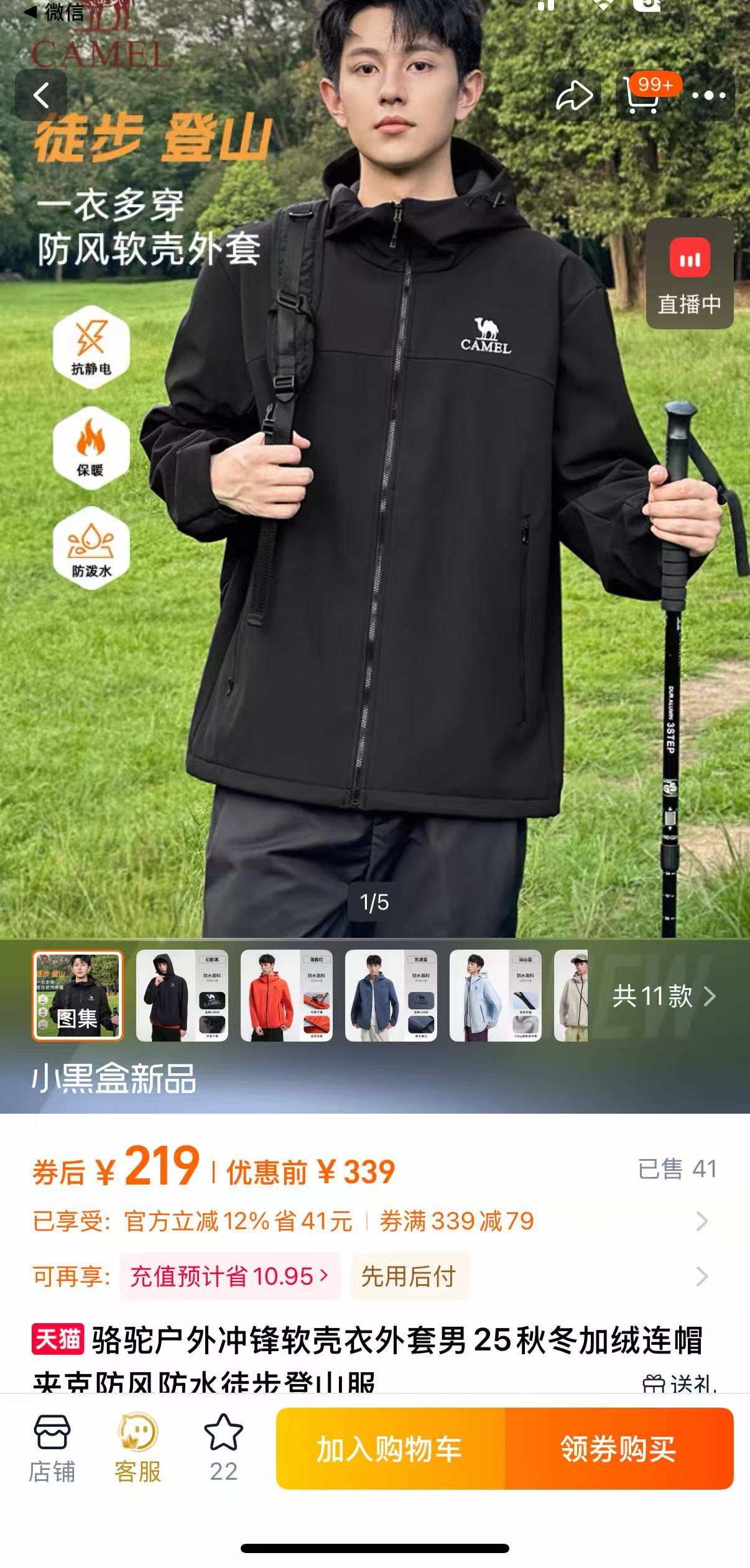
Task: Open the 店铺 store page
Action: [x=52, y=1449]
